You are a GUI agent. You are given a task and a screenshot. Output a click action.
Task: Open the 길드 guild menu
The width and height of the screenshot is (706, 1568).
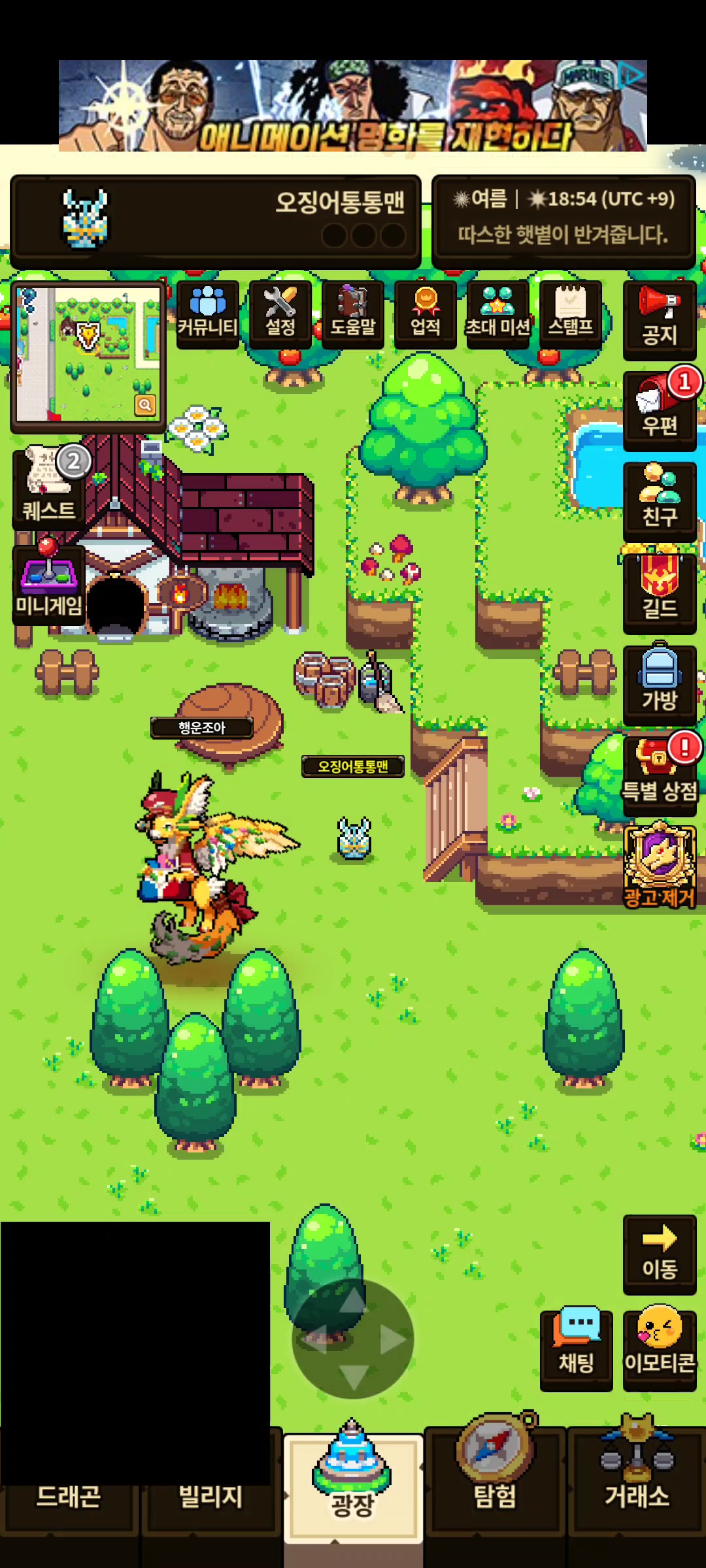tap(659, 592)
